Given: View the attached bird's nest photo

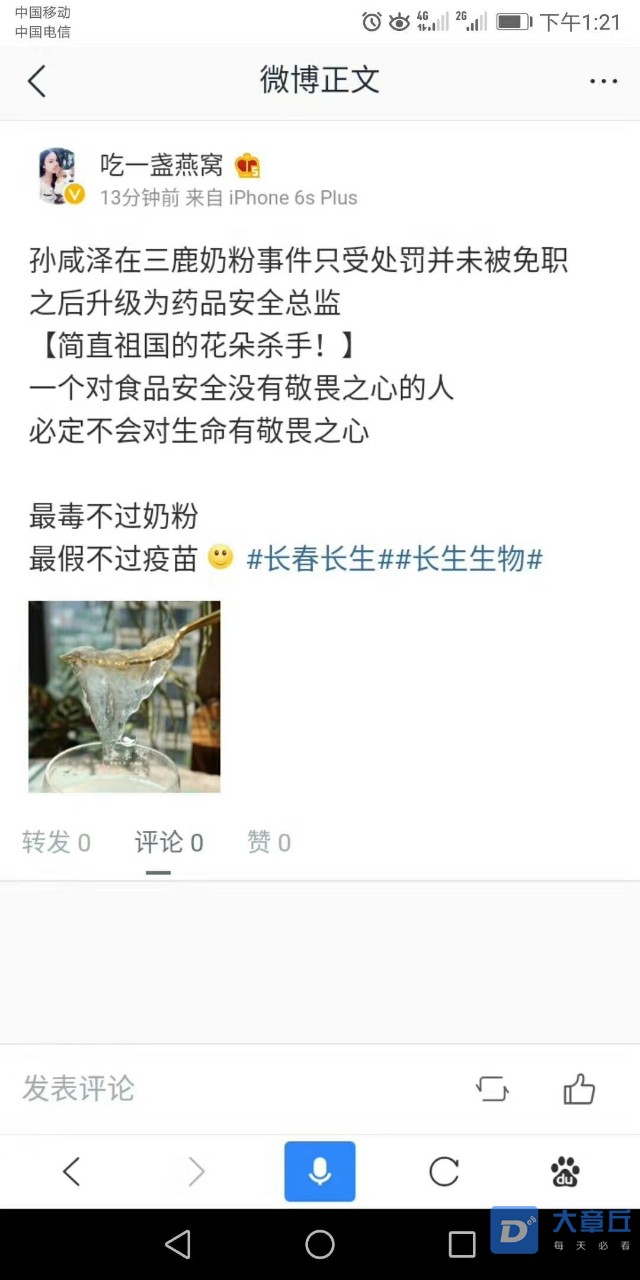Looking at the screenshot, I should (x=124, y=697).
